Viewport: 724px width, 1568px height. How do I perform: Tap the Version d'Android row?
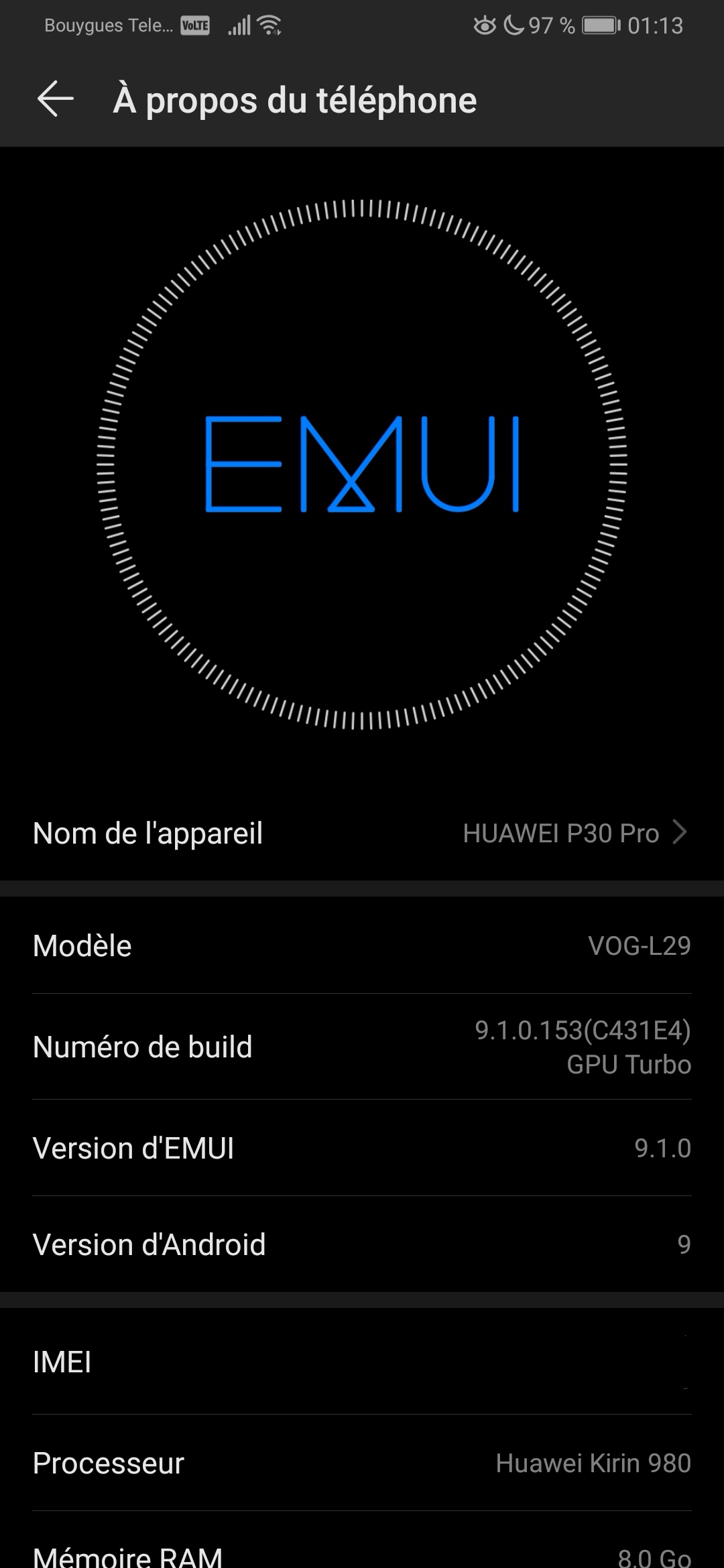pyautogui.click(x=362, y=1244)
